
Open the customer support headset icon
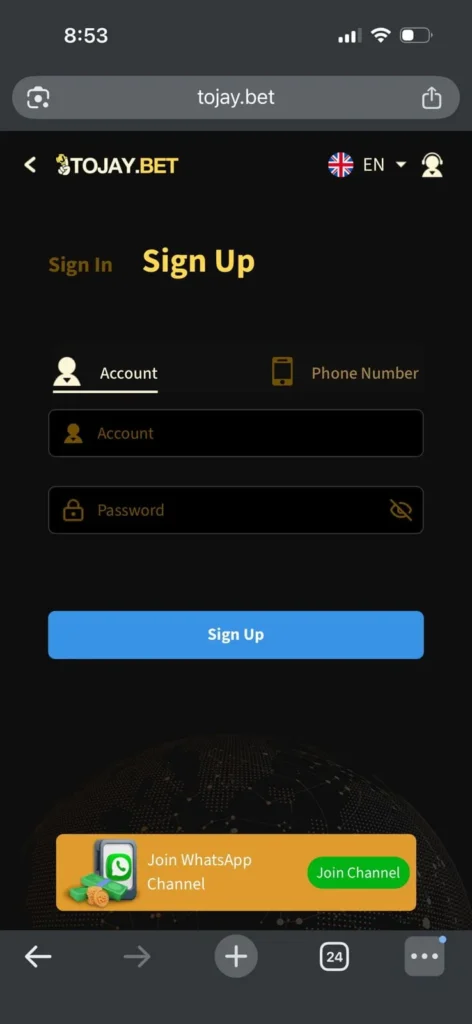pyautogui.click(x=432, y=165)
